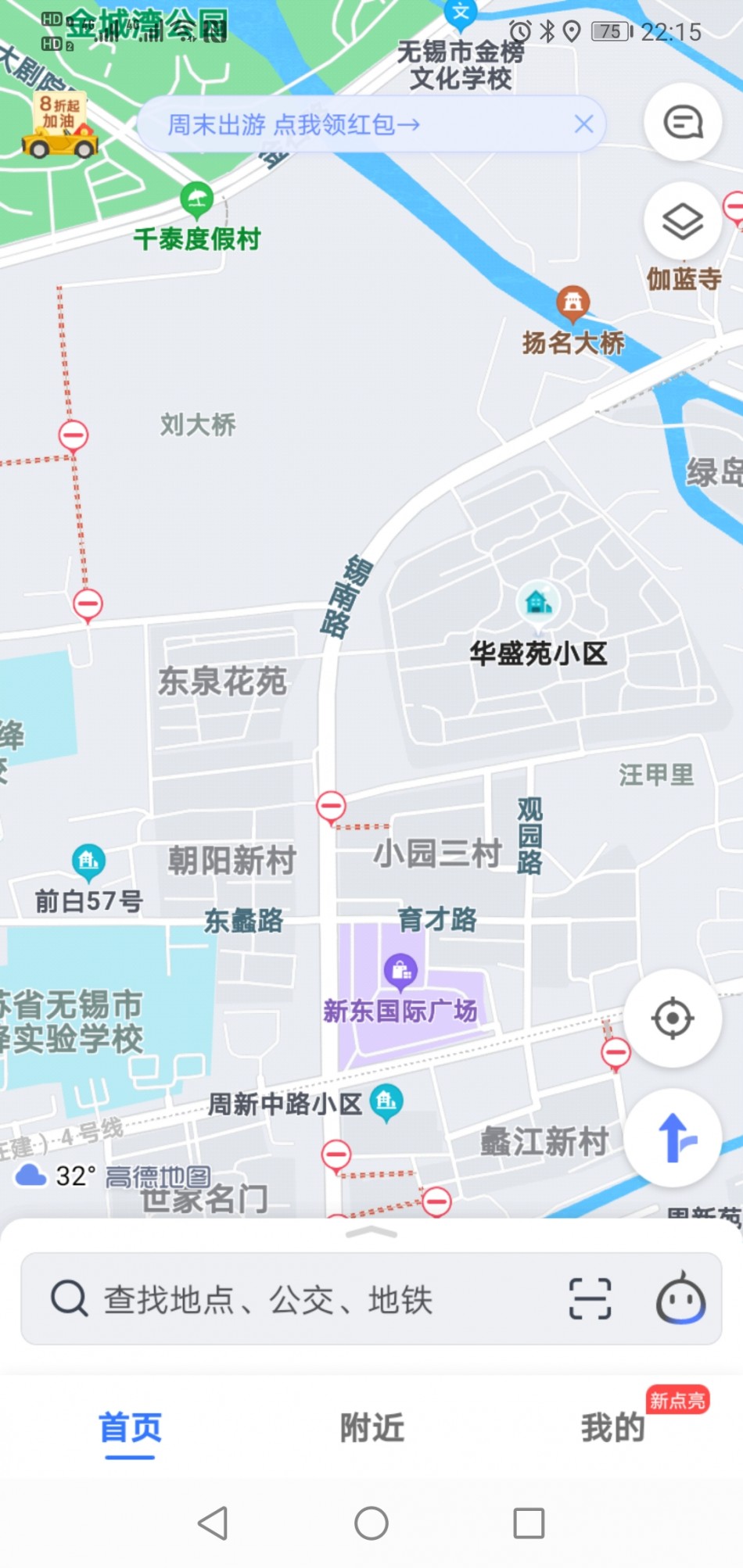Select the 新东国际广场 map marker
The height and width of the screenshot is (1568, 743).
tap(400, 971)
